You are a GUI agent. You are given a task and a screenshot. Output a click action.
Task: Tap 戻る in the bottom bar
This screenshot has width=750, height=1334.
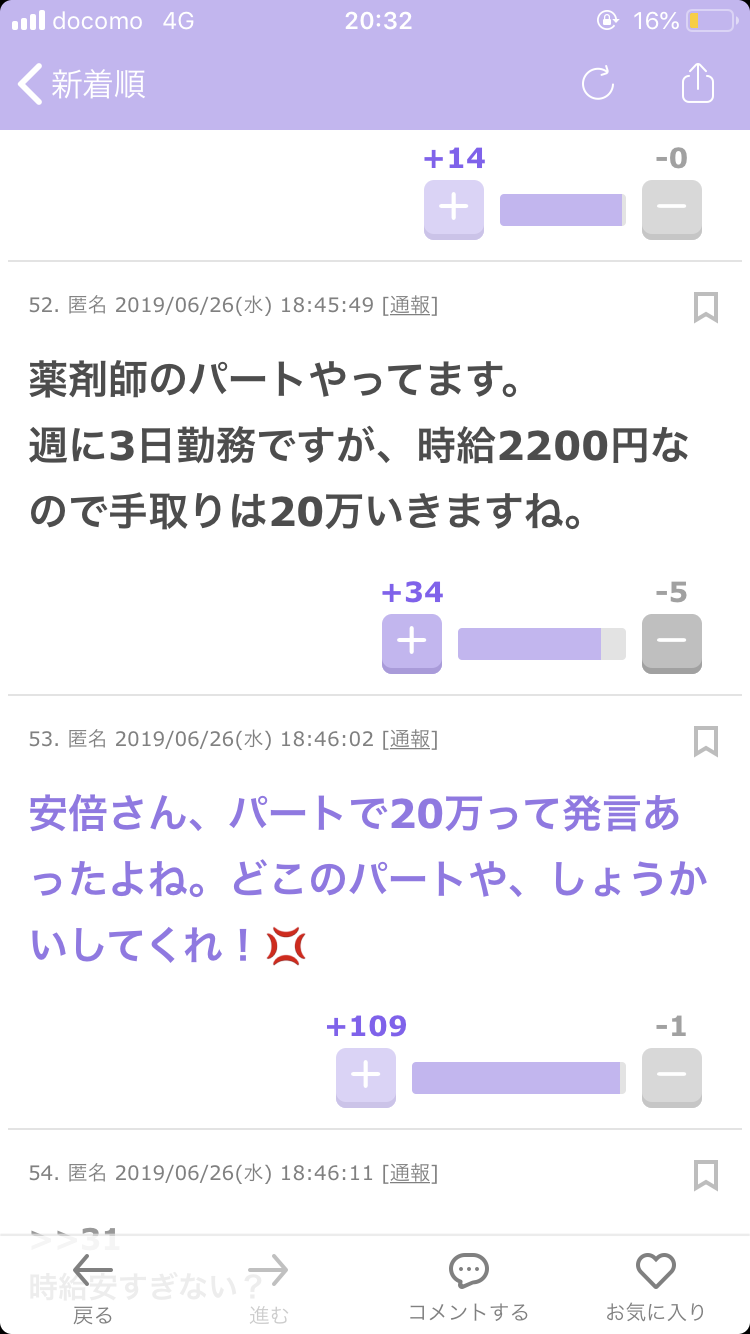click(93, 1288)
